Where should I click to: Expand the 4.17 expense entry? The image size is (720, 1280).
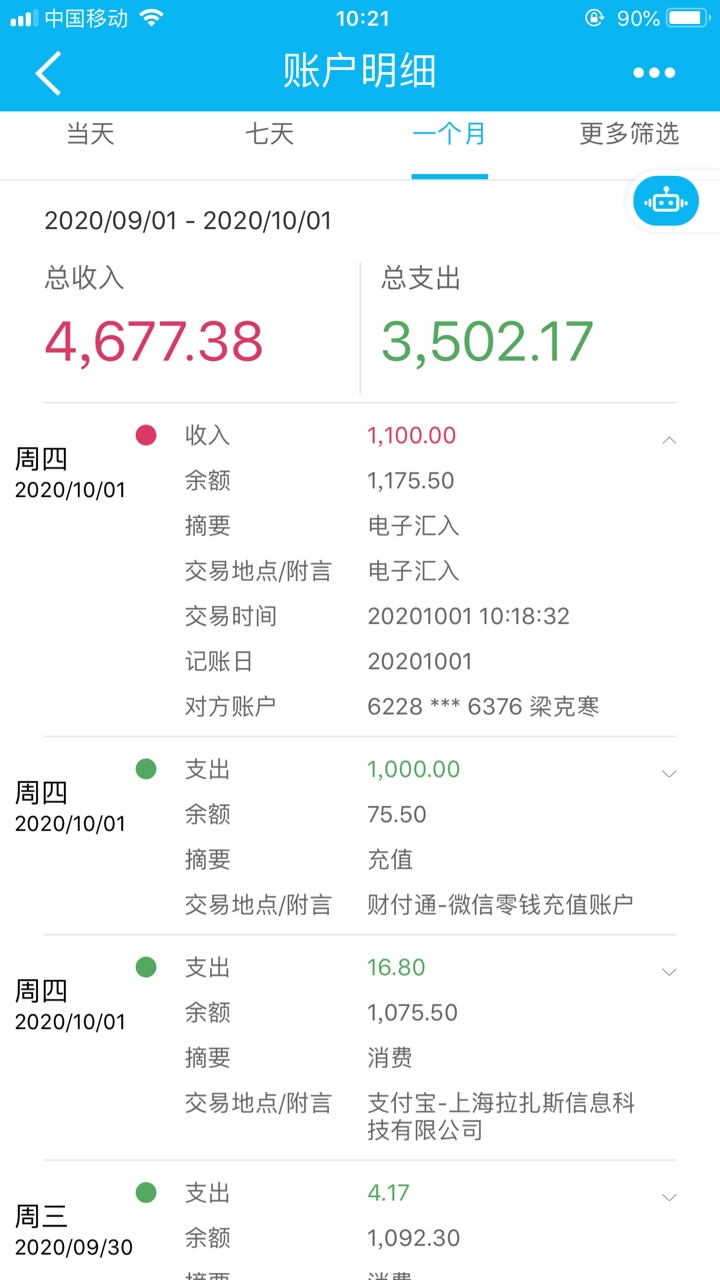click(670, 1197)
